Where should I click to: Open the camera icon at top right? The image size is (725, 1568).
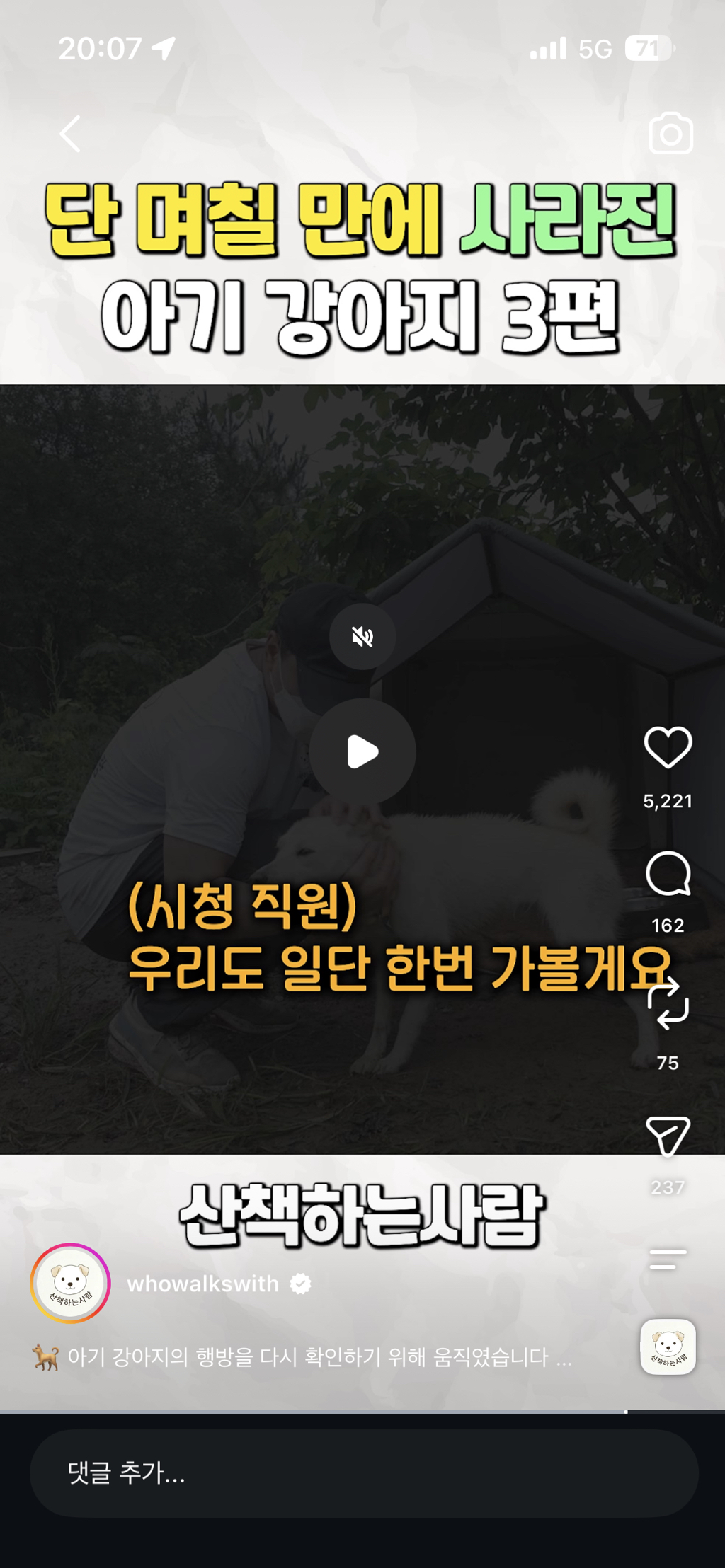click(x=670, y=133)
